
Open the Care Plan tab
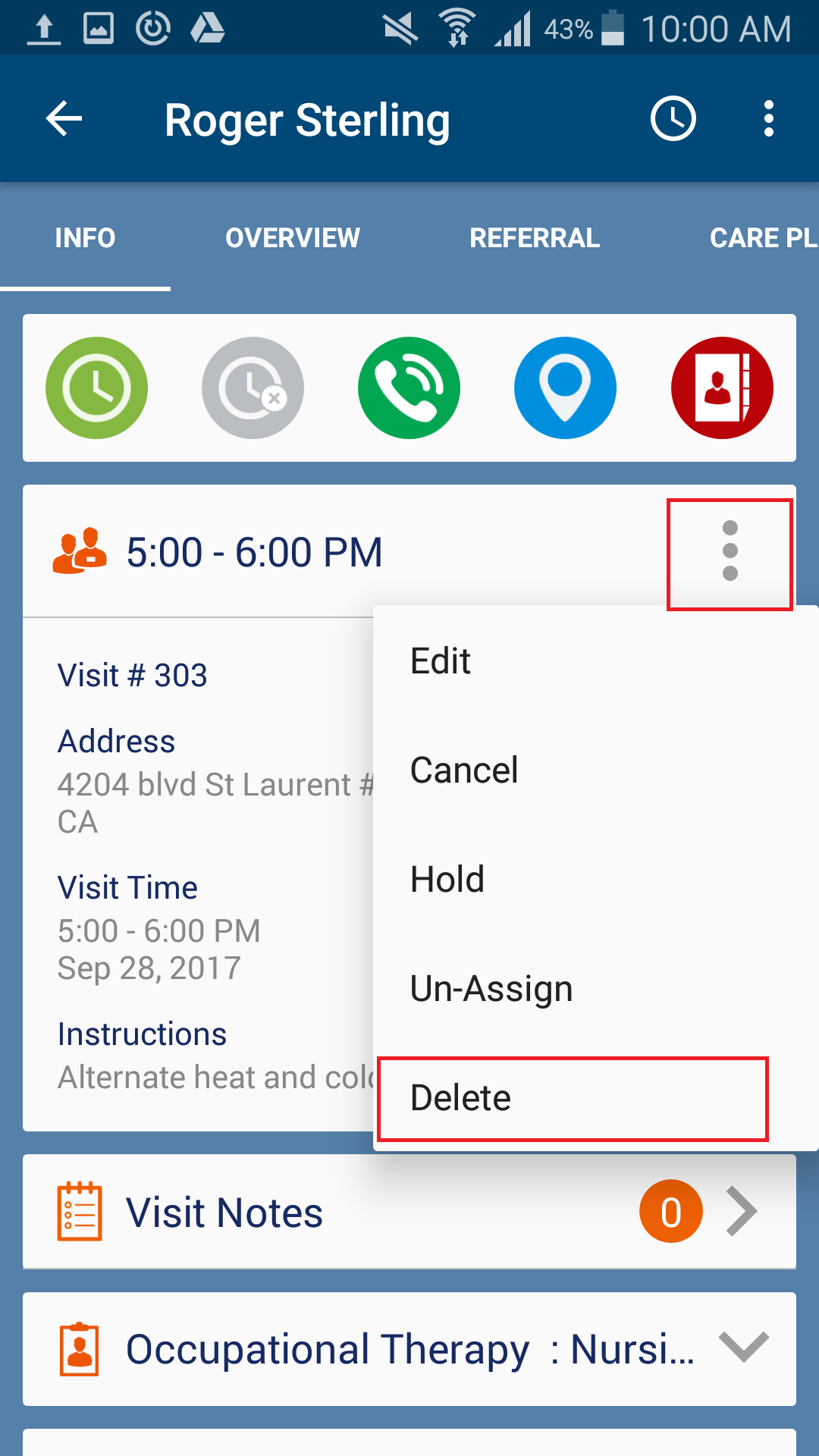point(762,238)
